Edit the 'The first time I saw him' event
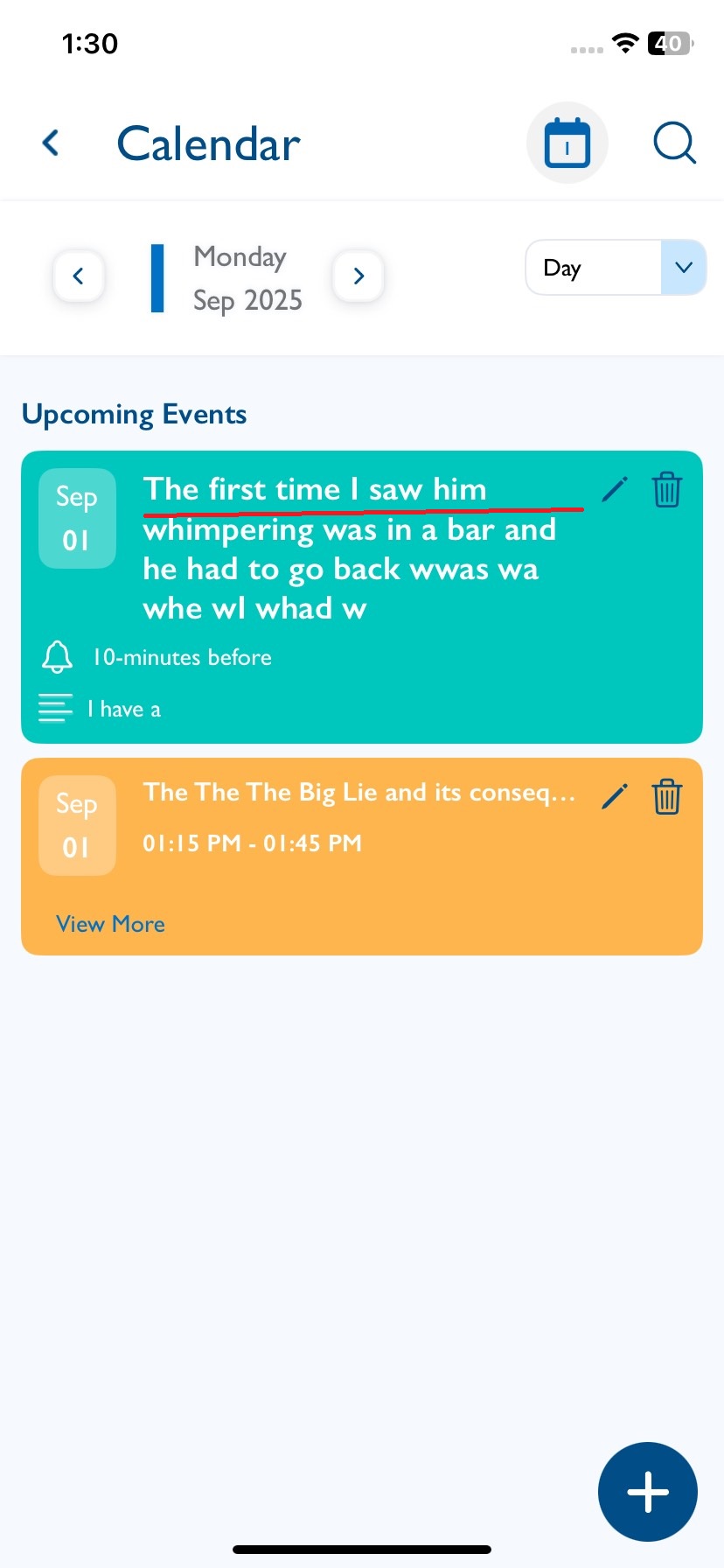724x1568 pixels. 615,489
